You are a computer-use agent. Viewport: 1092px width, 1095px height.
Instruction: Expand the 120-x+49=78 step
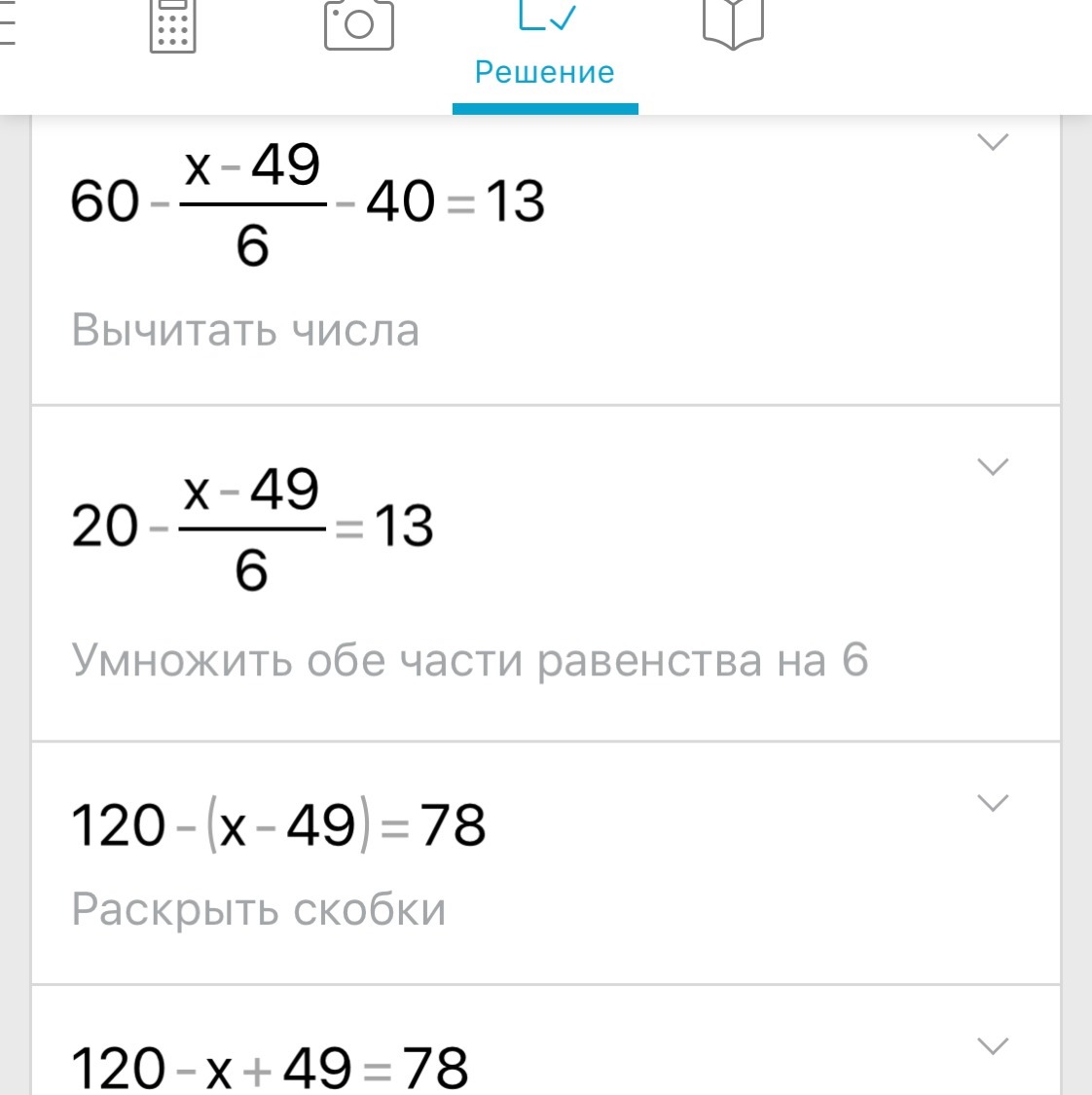click(992, 1046)
